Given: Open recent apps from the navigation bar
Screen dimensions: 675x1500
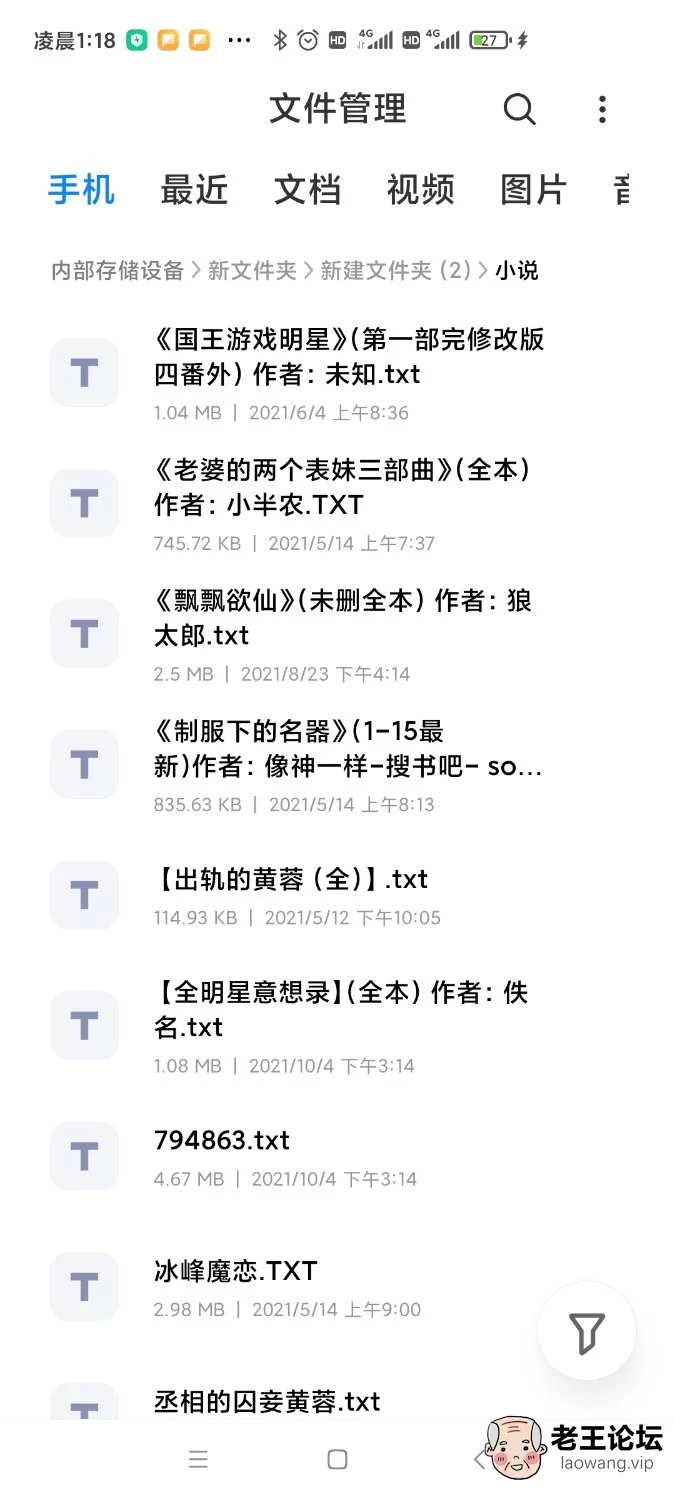Looking at the screenshot, I should [x=198, y=1459].
